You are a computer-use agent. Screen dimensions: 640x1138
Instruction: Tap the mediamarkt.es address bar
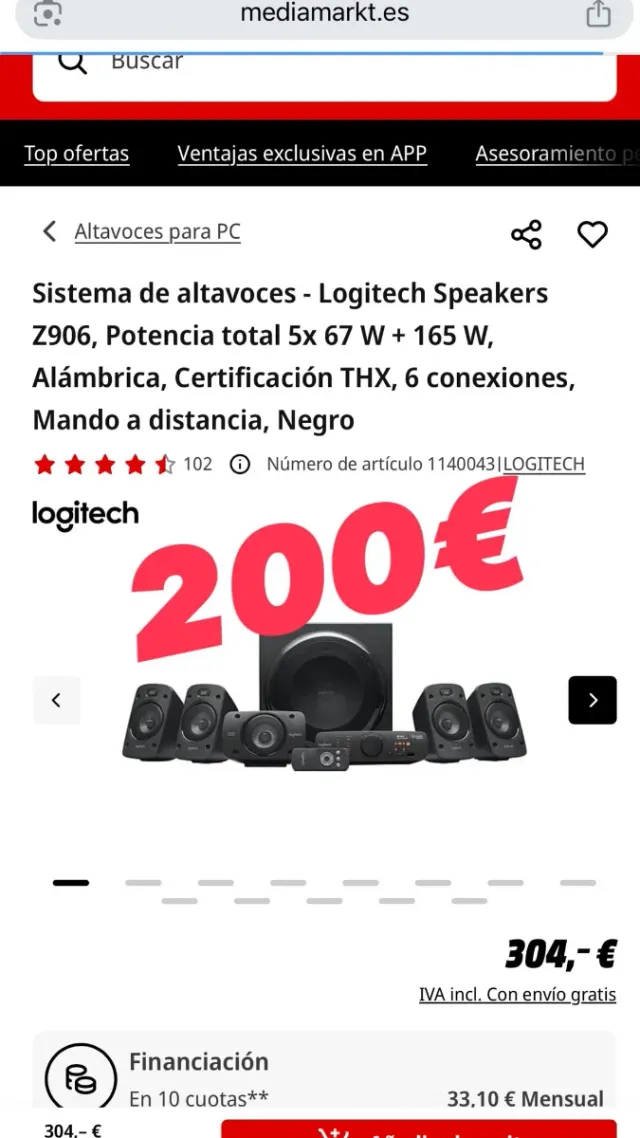coord(324,14)
